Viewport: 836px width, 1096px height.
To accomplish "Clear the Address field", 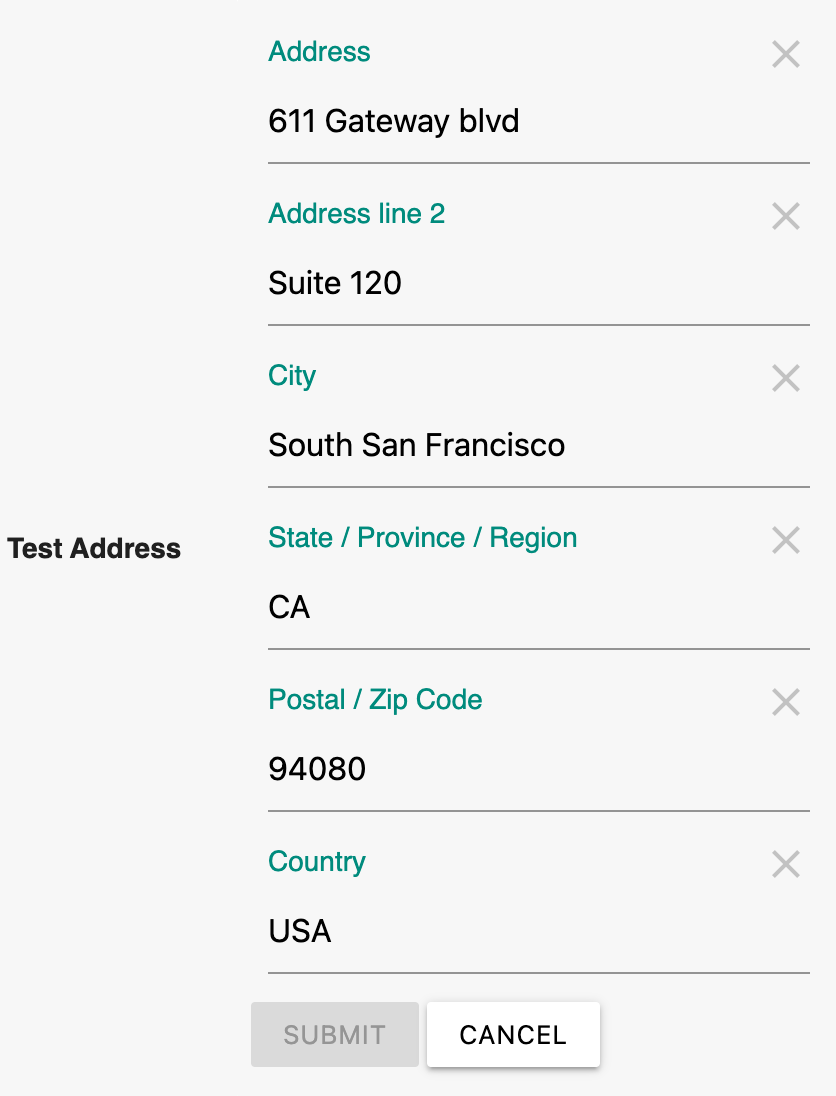I will [786, 54].
